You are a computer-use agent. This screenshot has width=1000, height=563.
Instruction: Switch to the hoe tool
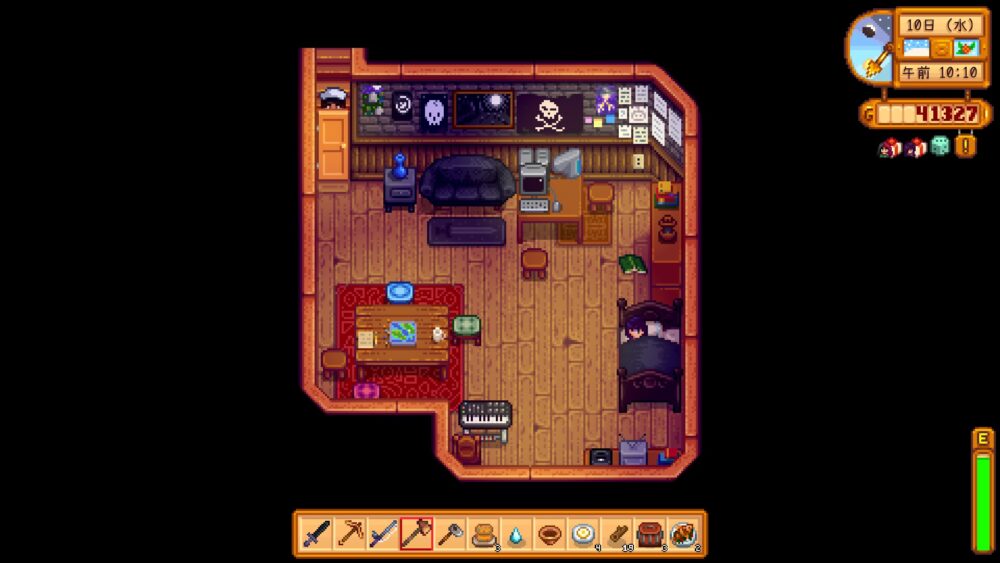coord(449,534)
